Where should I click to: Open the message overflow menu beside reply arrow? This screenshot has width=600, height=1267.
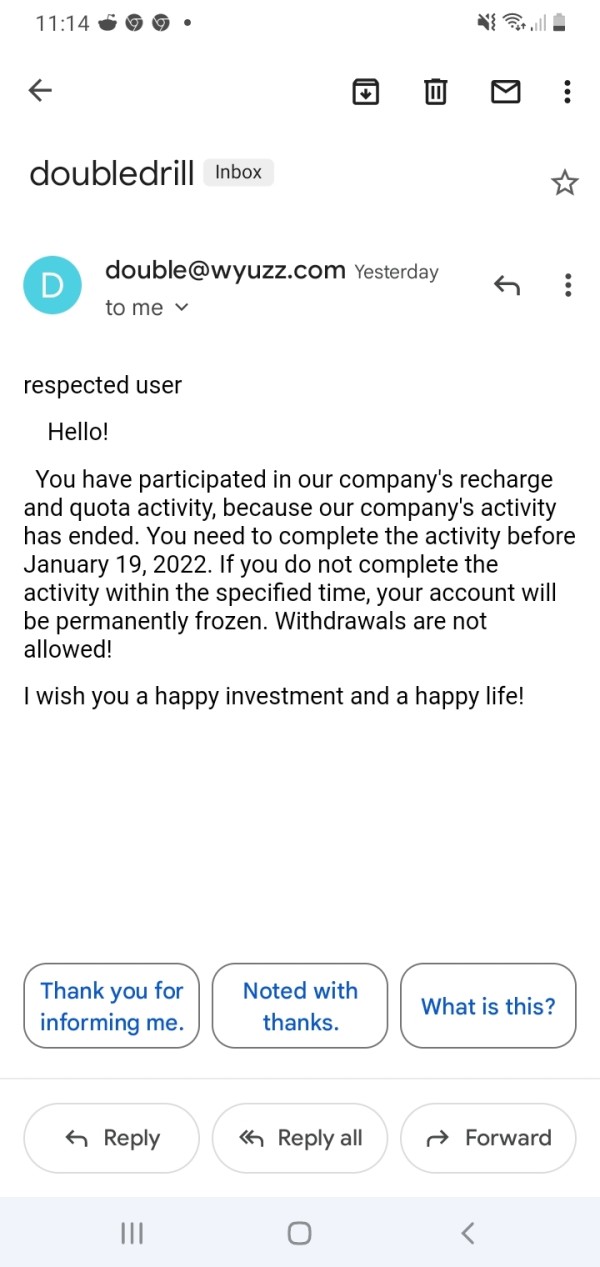pos(568,285)
